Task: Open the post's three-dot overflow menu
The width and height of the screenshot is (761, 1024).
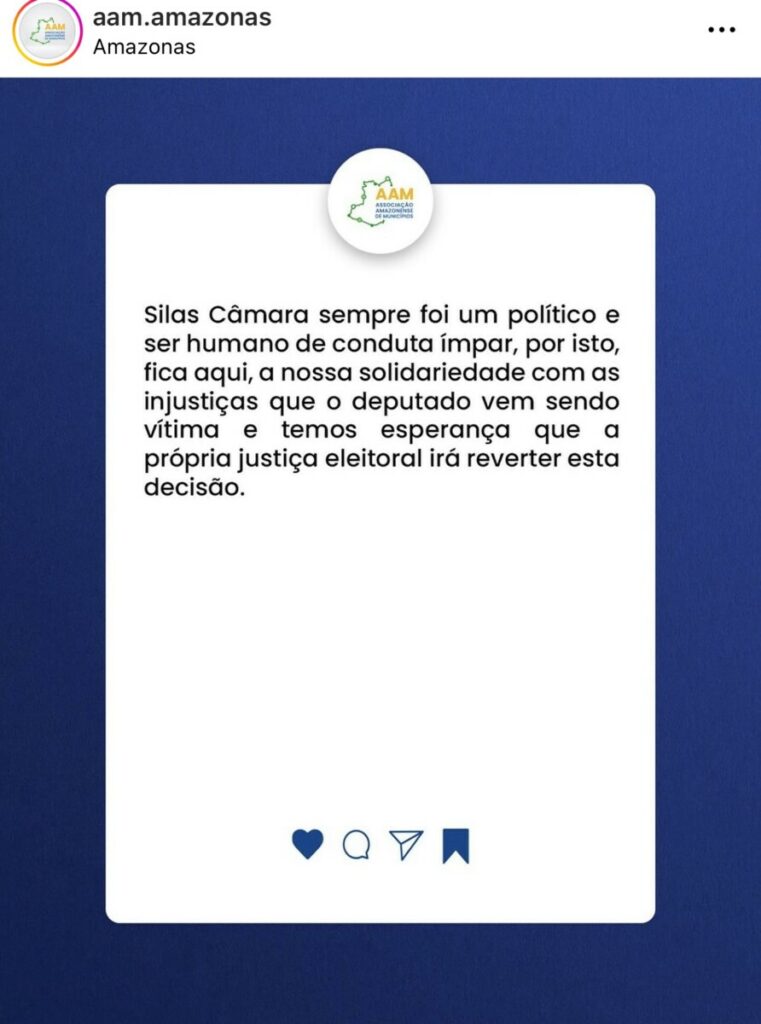Action: pyautogui.click(x=721, y=30)
